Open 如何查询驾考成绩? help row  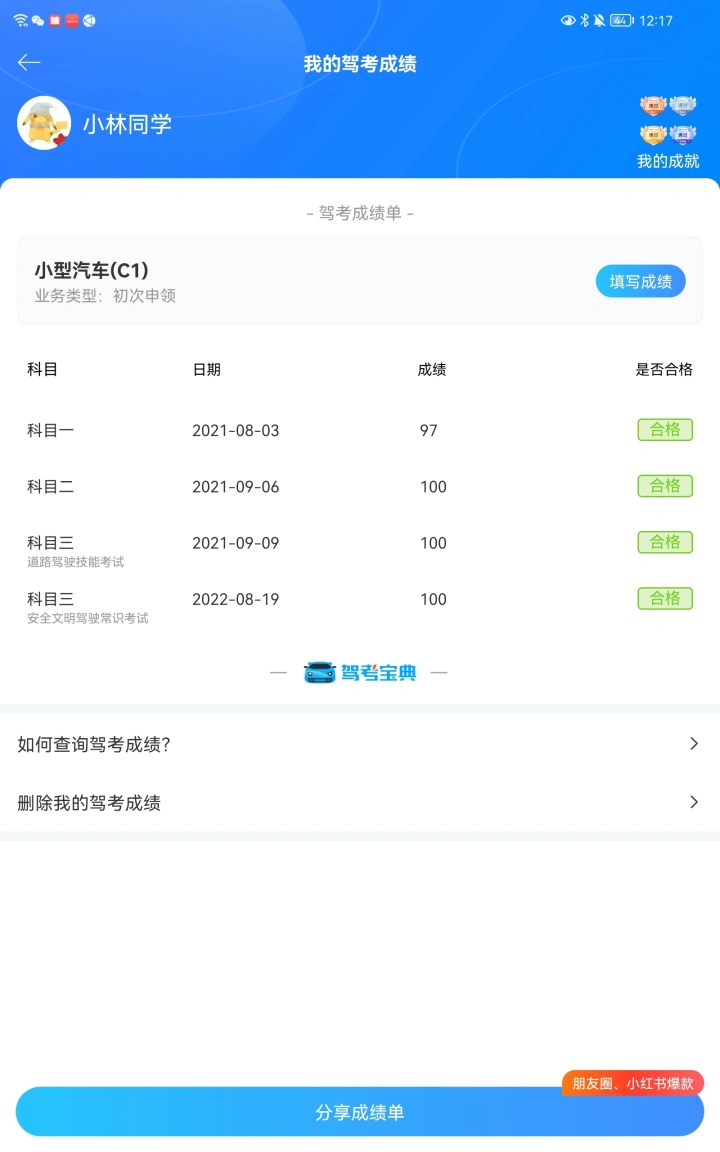pyautogui.click(x=360, y=744)
